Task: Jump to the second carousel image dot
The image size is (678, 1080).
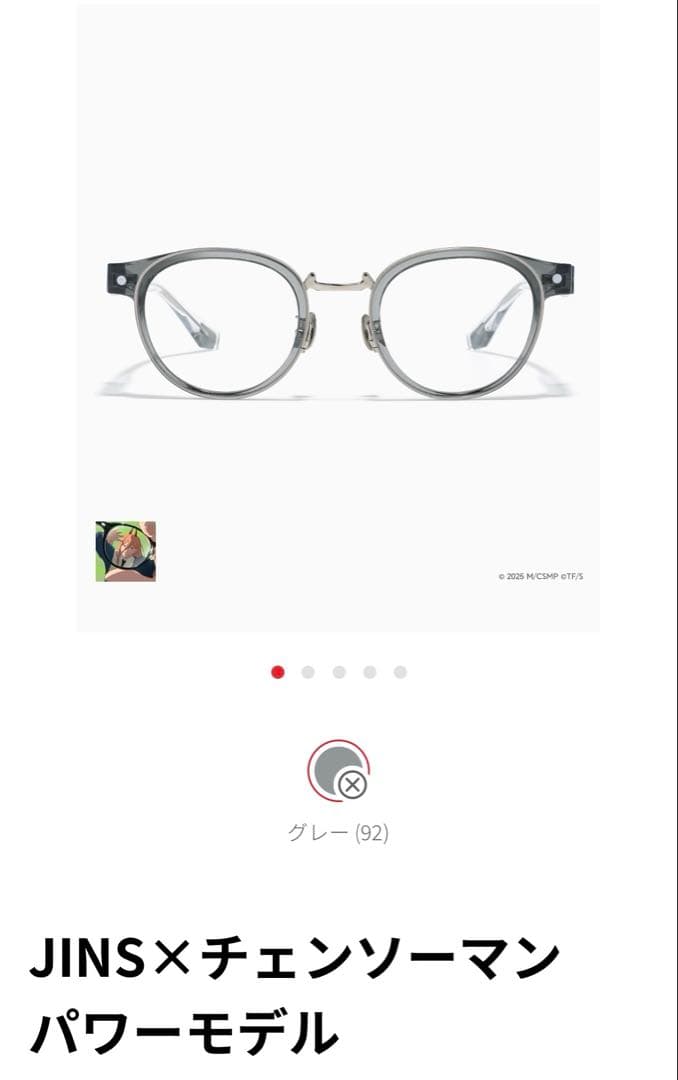Action: click(x=308, y=672)
